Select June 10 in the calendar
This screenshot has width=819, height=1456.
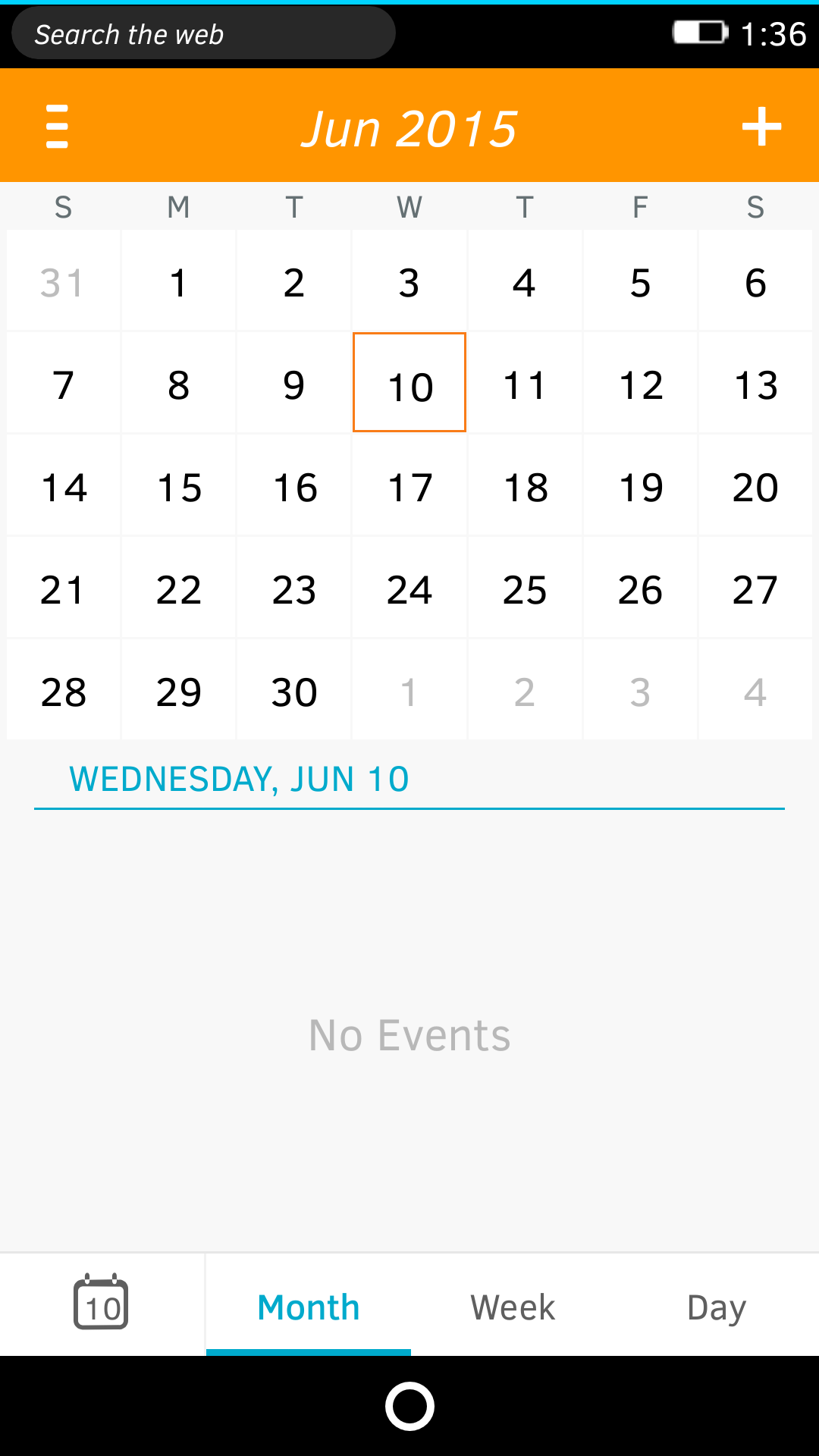click(x=409, y=384)
